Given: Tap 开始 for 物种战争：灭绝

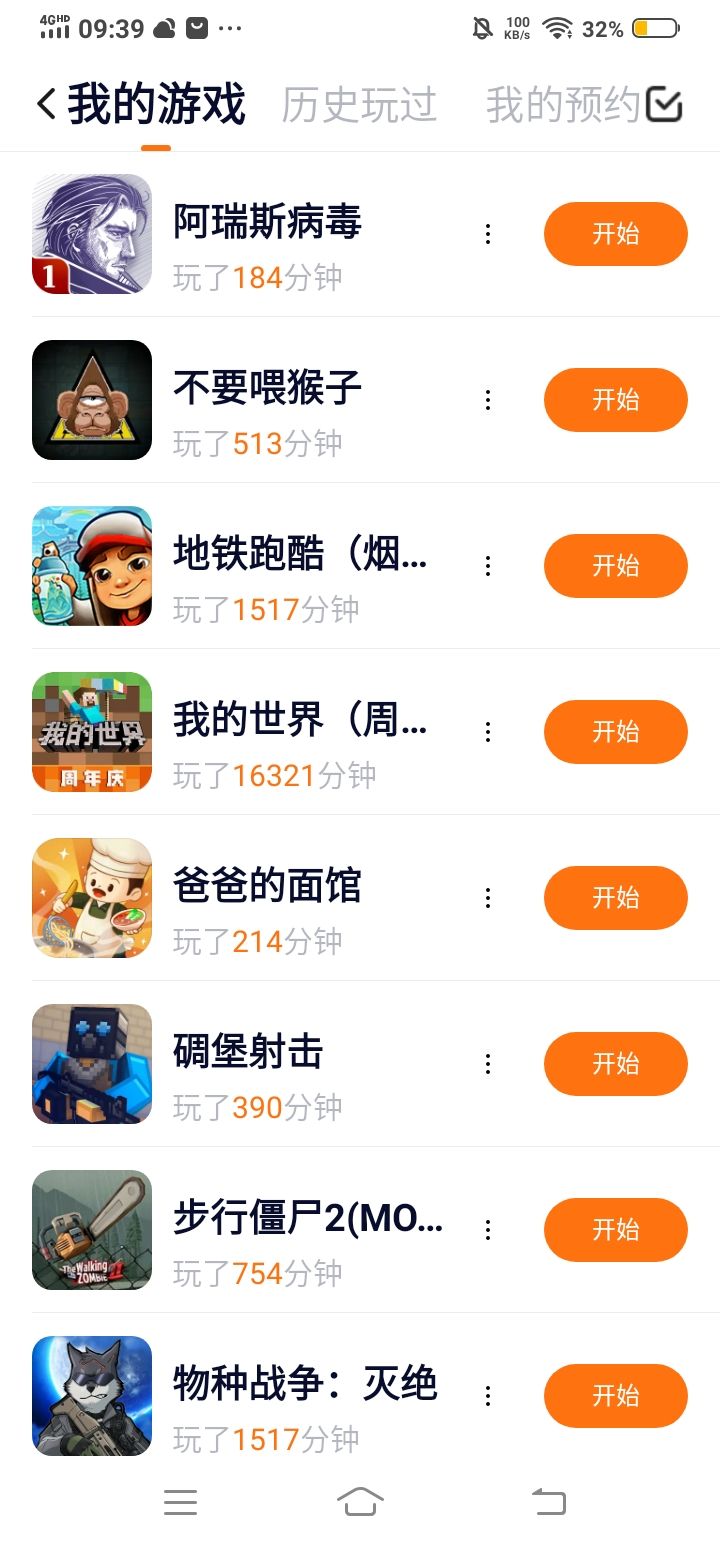Looking at the screenshot, I should (x=615, y=1396).
